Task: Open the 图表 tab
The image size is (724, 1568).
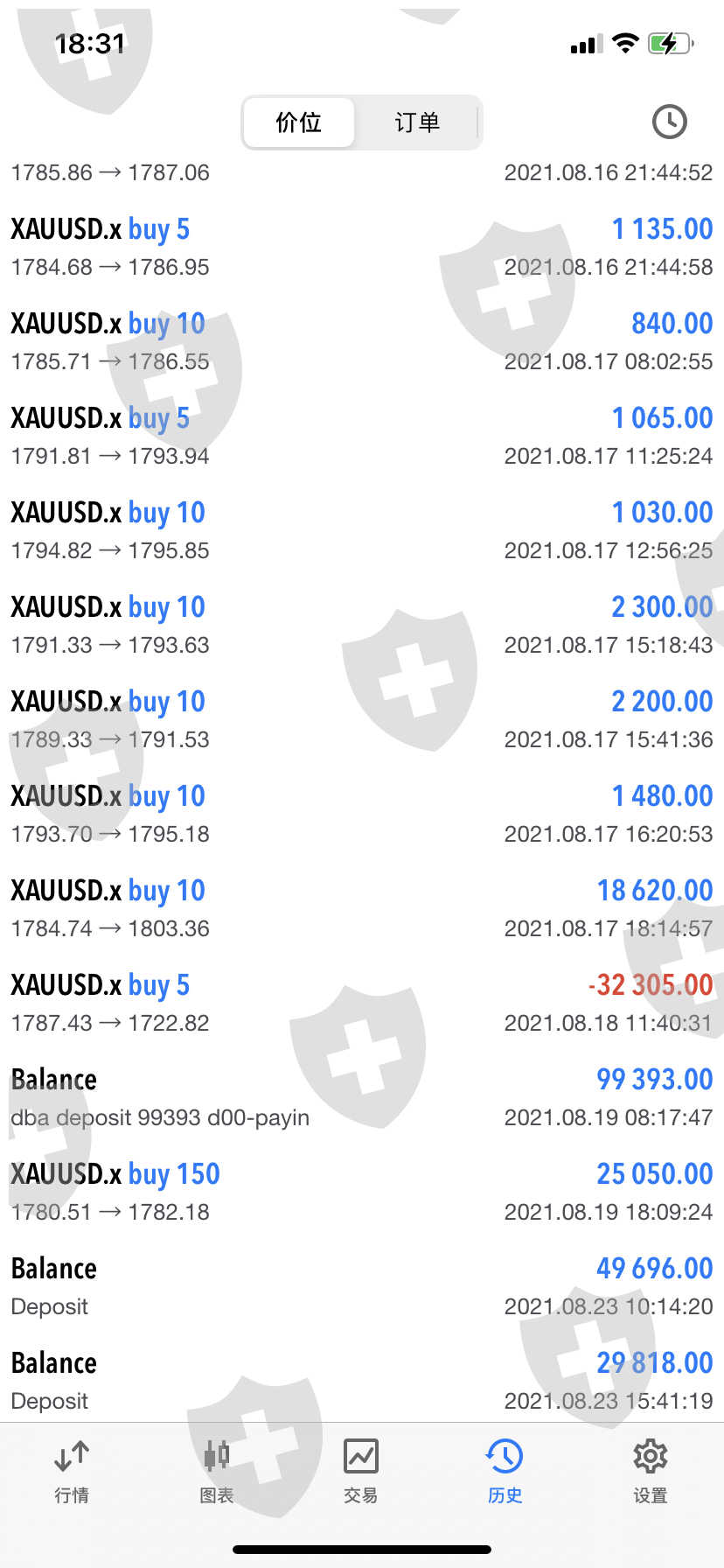Action: [x=217, y=1472]
